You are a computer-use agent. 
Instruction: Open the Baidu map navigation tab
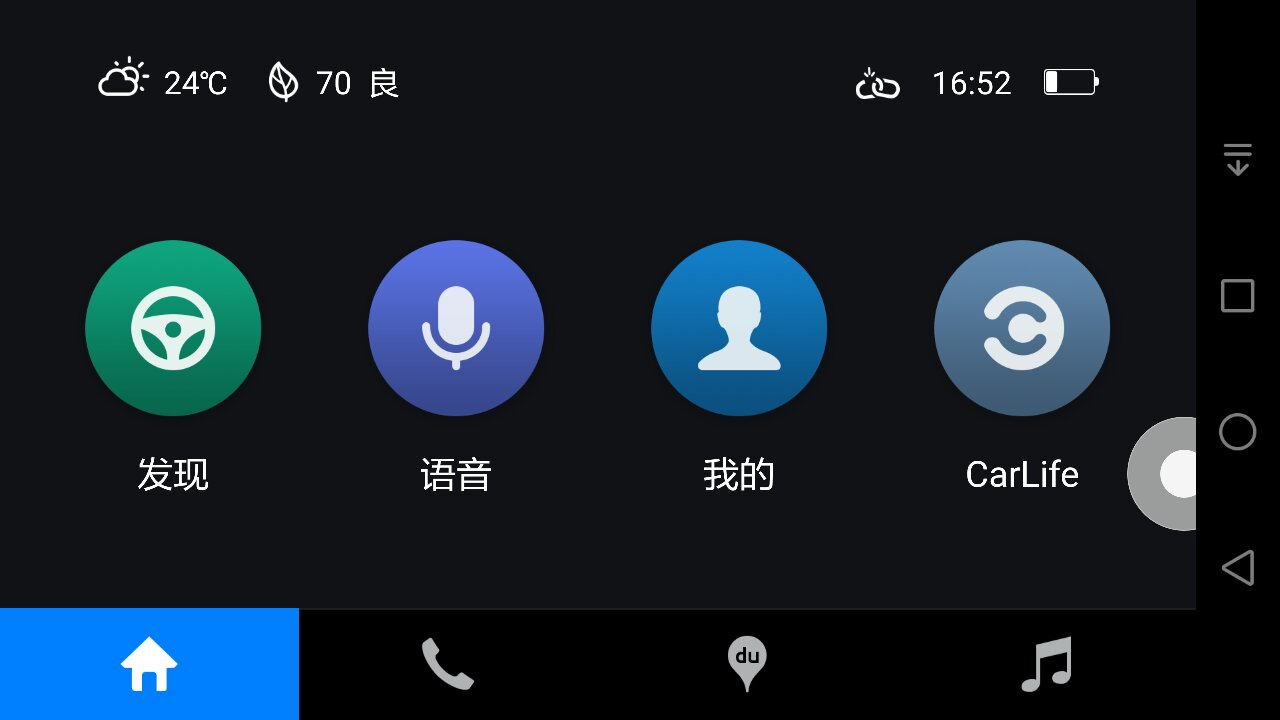pos(747,664)
